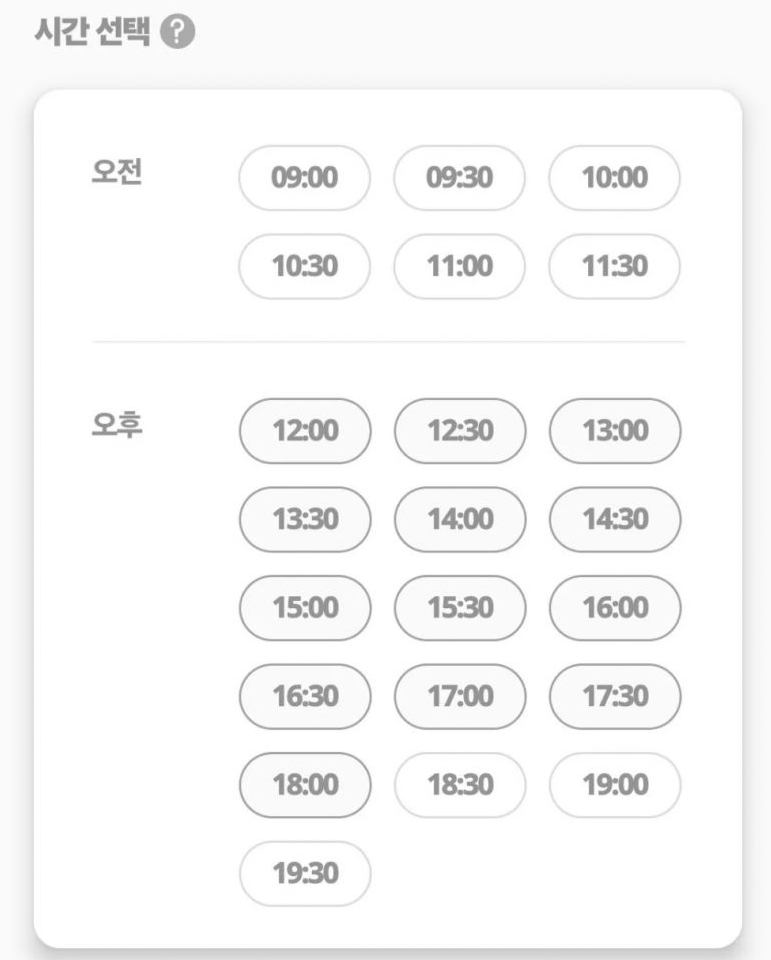Image resolution: width=771 pixels, height=960 pixels.
Task: Select the last slot 19:30
Action: (x=304, y=873)
